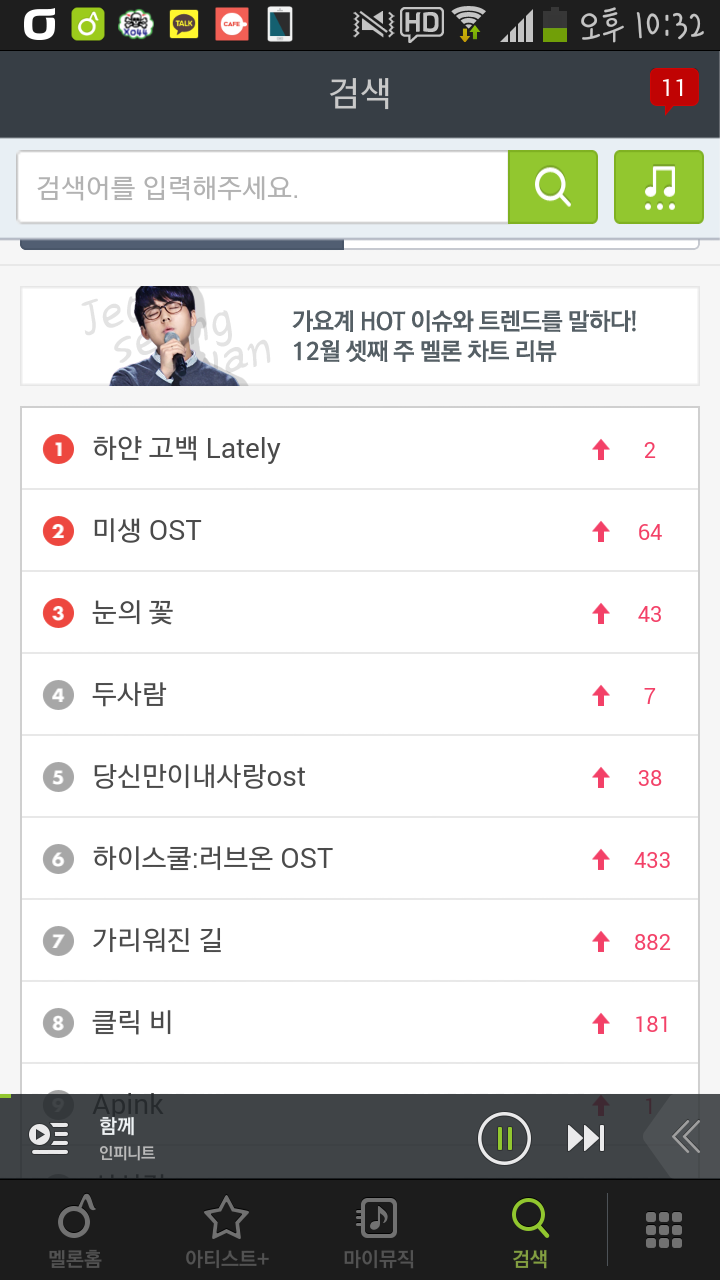
Task: Open the now playing playlist icon
Action: (49, 1138)
